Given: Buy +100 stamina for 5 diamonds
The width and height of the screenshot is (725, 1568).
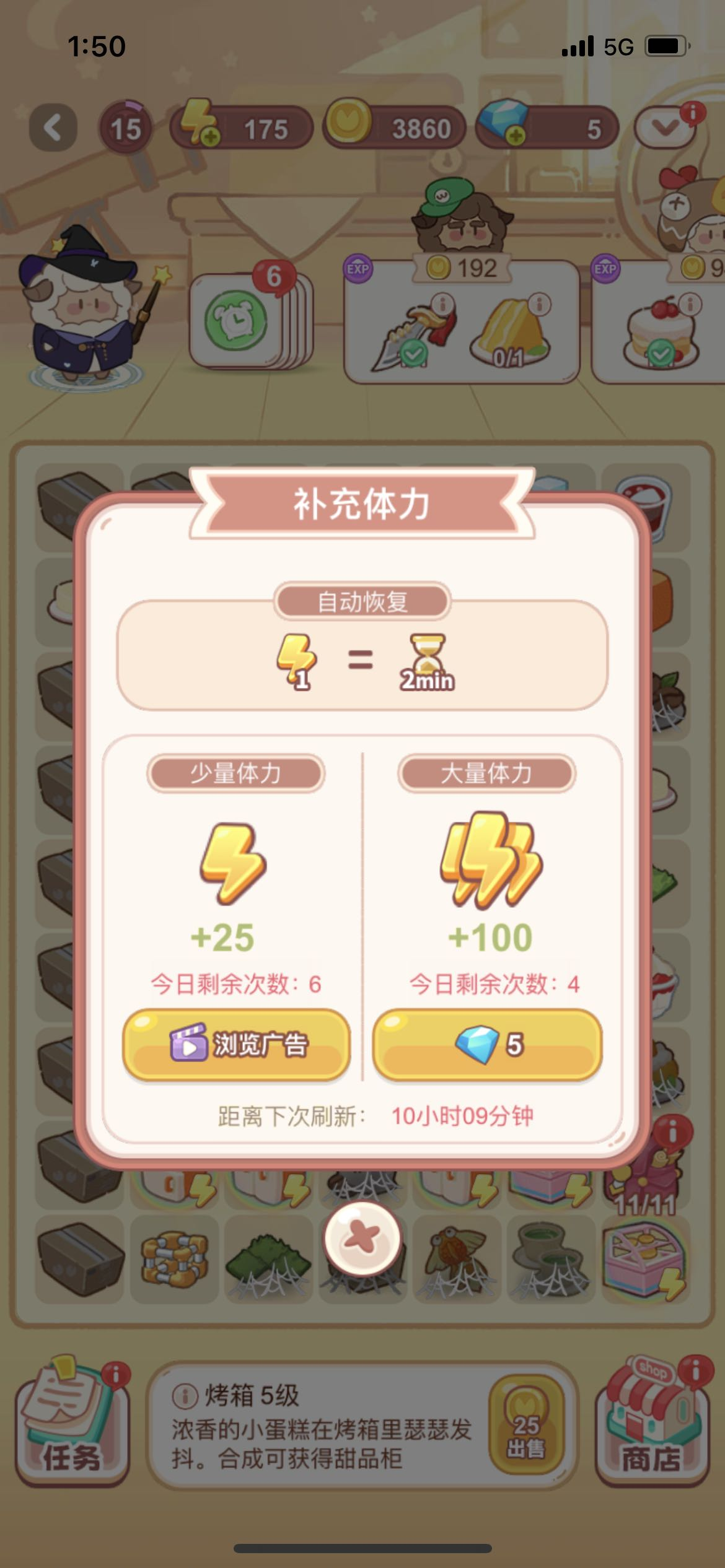Looking at the screenshot, I should coord(487,1045).
